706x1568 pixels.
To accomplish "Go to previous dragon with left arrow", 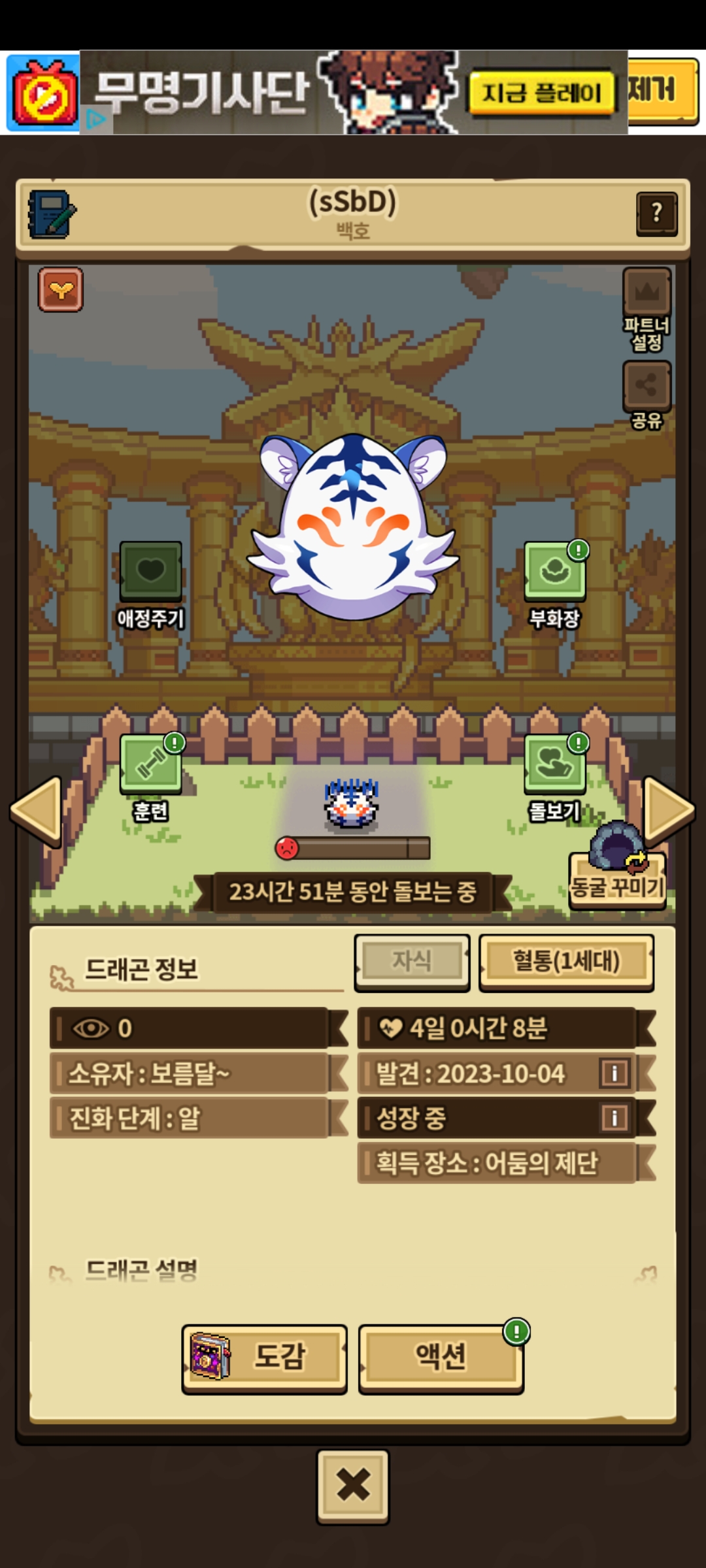I will [37, 810].
